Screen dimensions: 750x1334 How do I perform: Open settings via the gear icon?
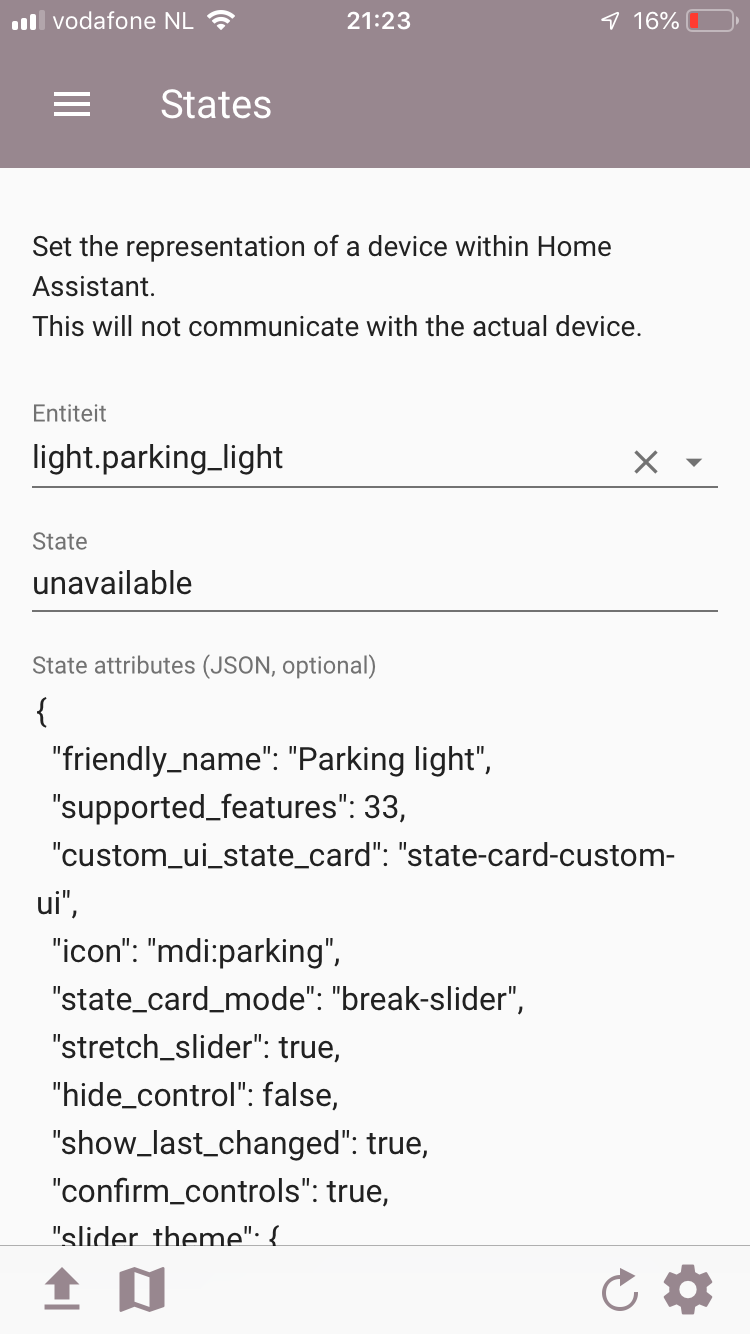click(x=688, y=1290)
